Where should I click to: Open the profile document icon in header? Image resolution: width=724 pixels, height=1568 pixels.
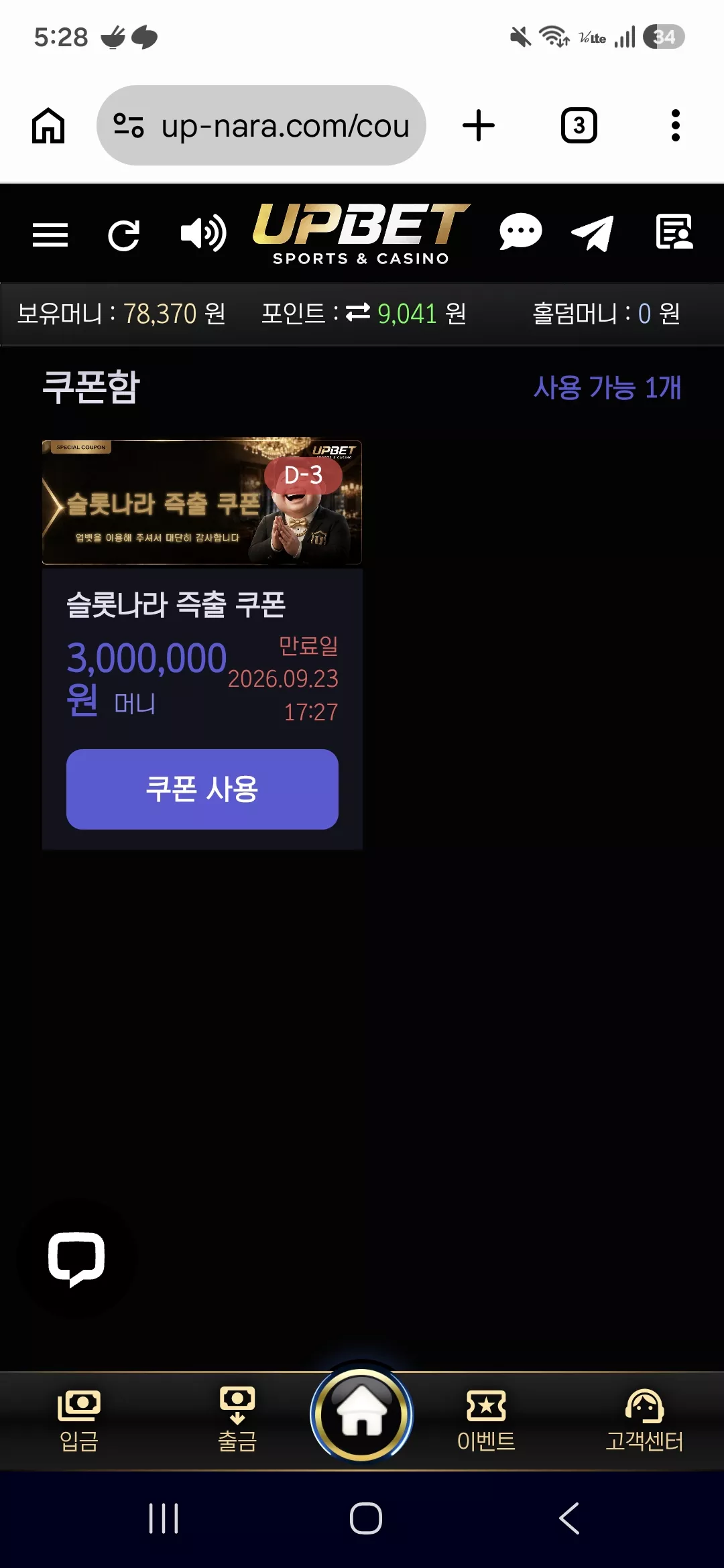[674, 232]
